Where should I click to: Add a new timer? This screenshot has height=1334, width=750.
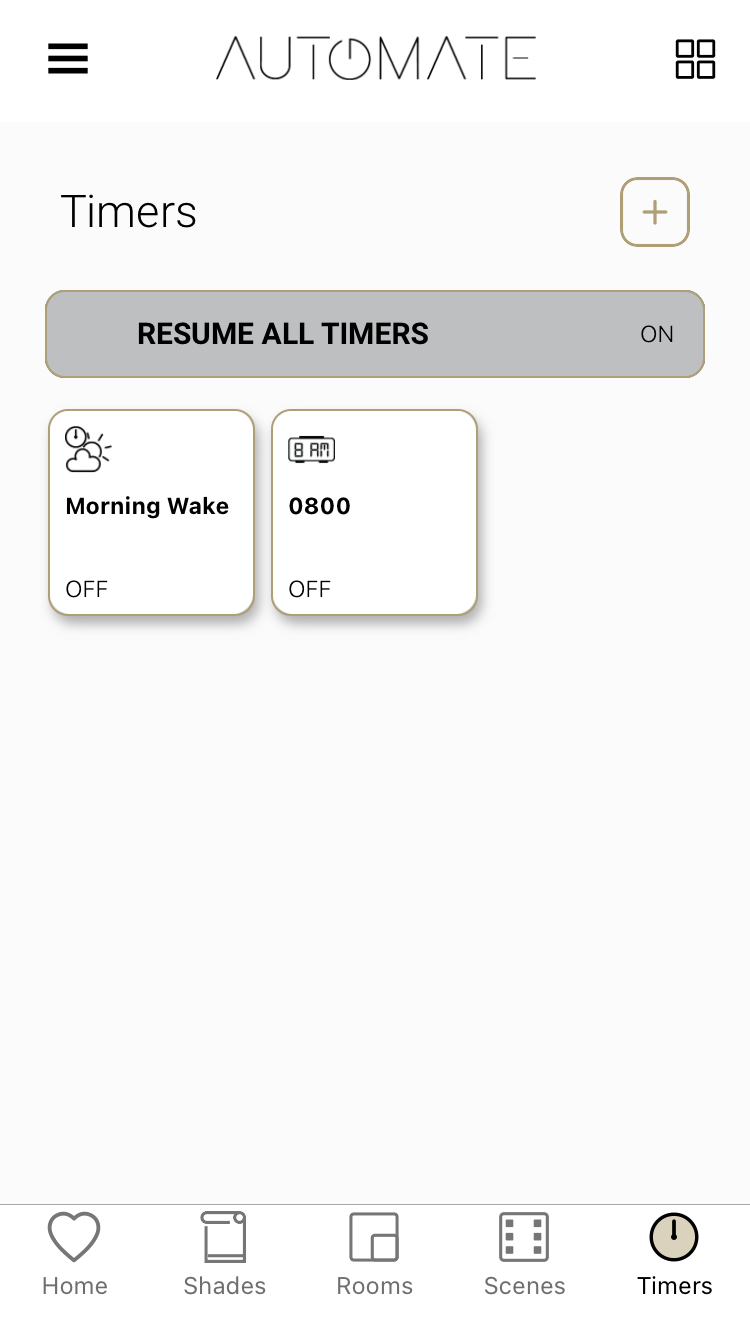click(655, 212)
